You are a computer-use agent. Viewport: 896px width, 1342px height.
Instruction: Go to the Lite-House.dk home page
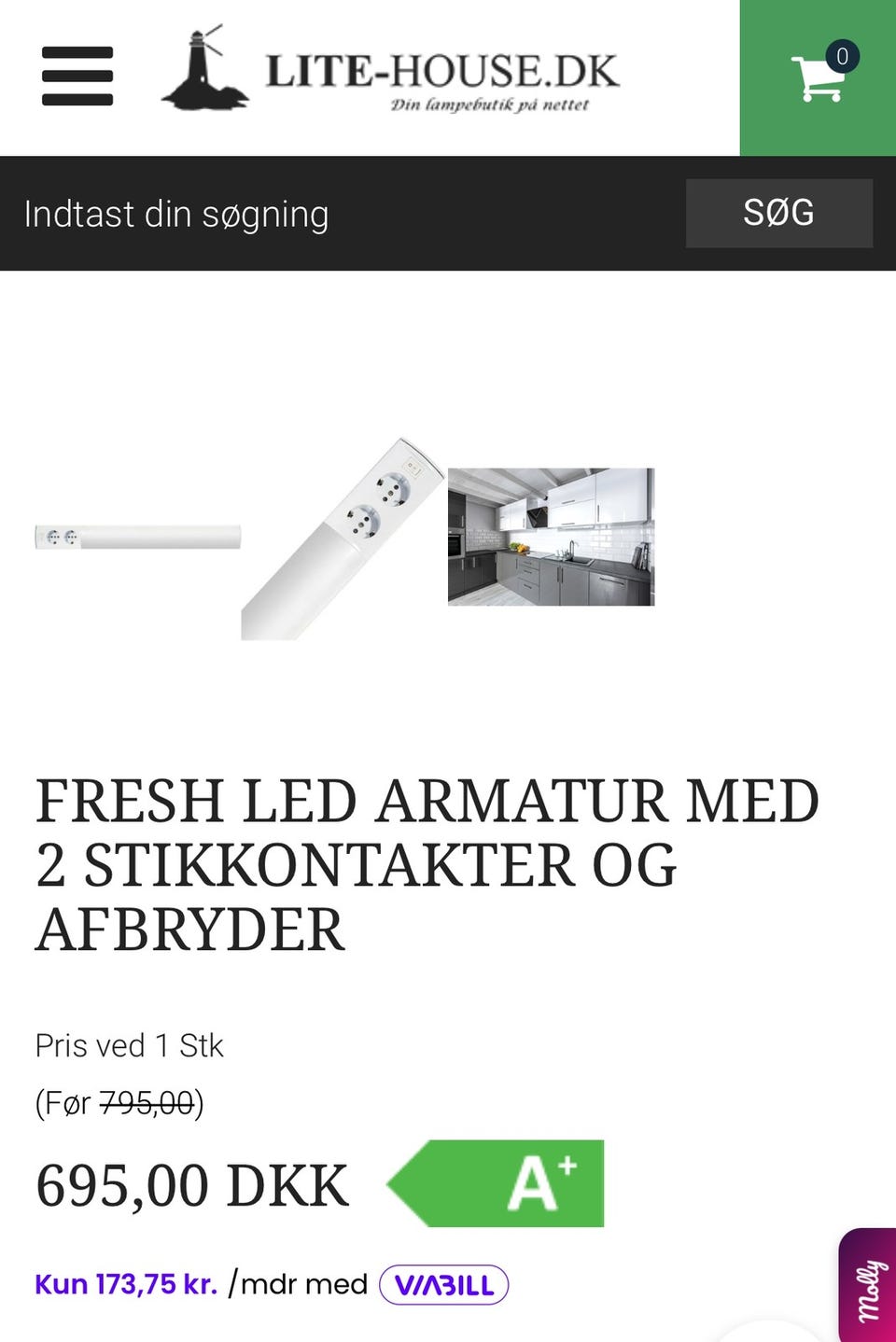point(390,71)
